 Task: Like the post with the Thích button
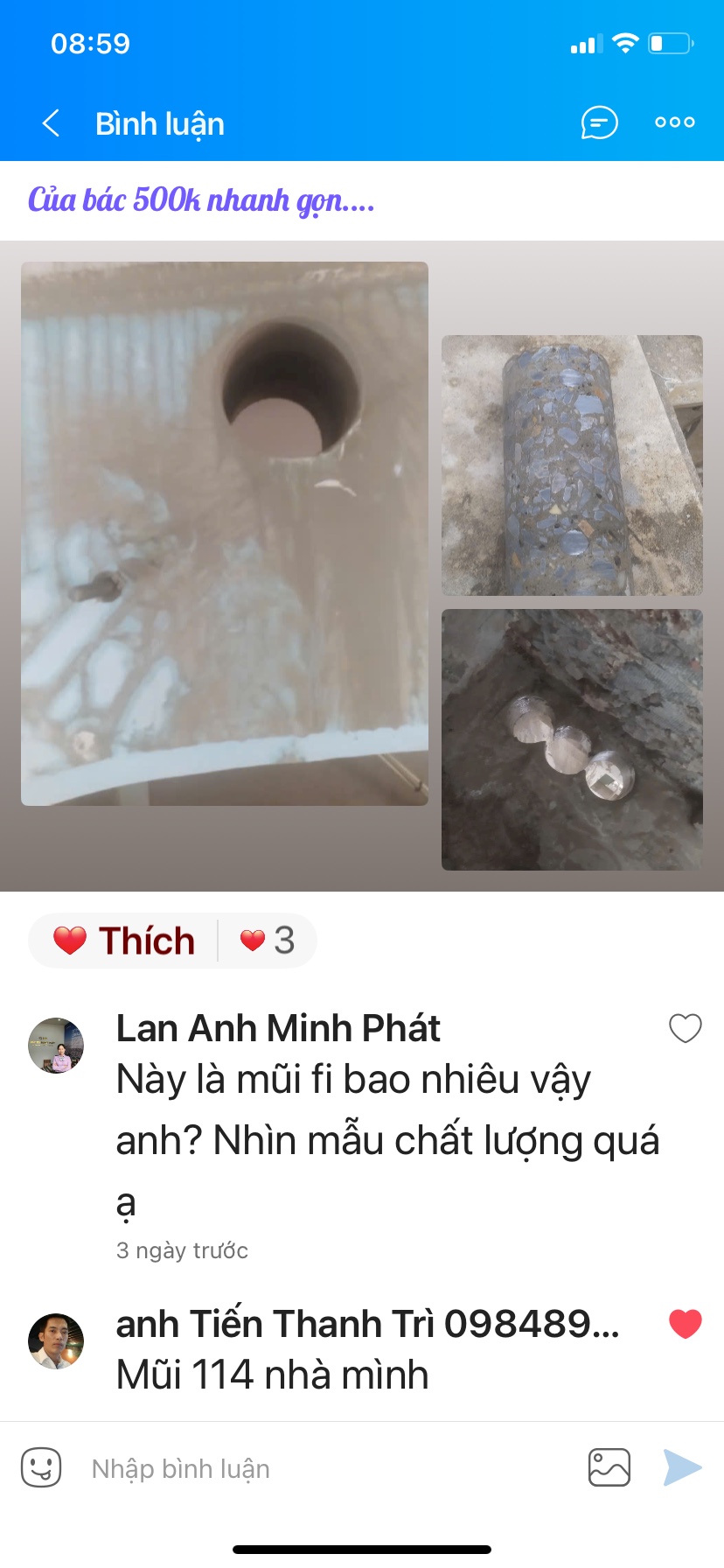[124, 941]
